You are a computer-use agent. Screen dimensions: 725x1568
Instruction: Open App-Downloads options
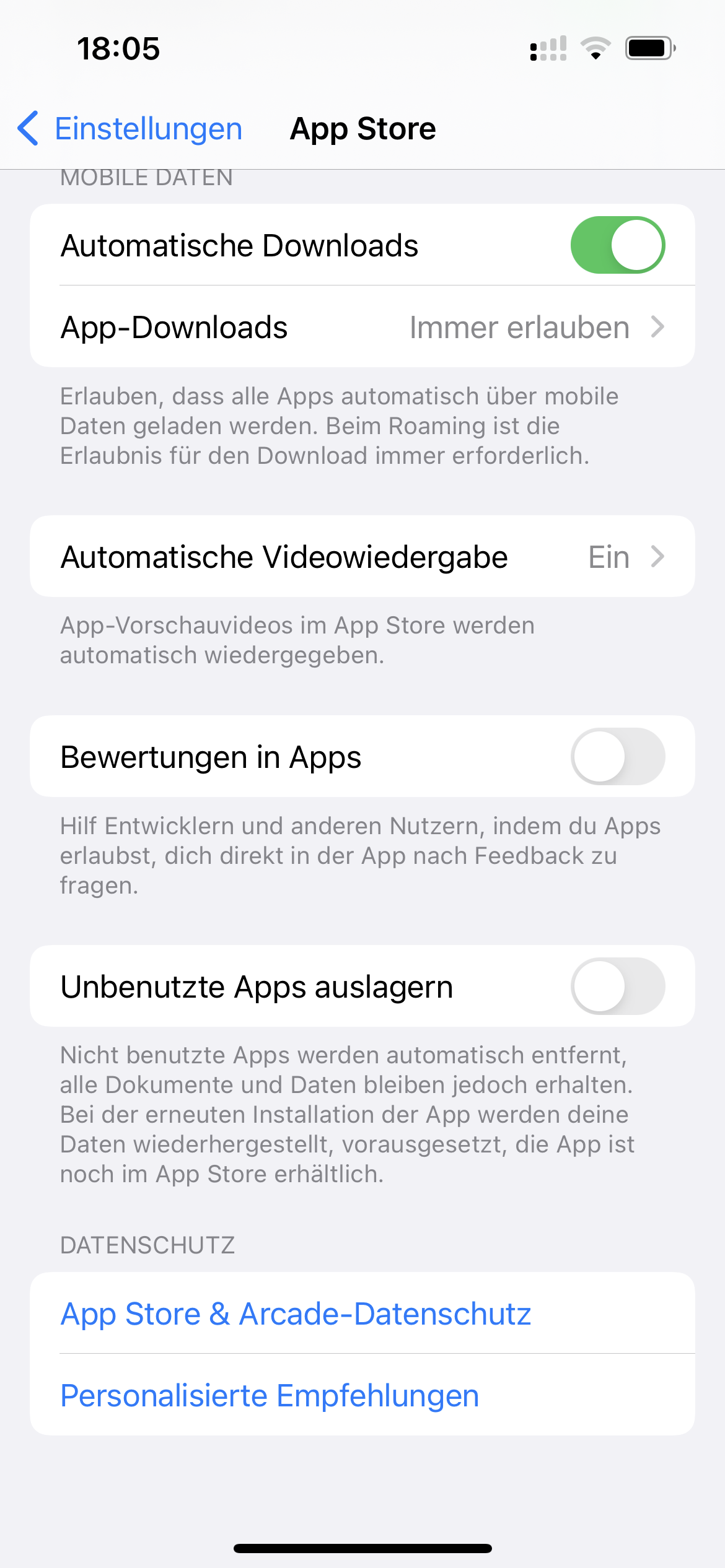tap(362, 327)
